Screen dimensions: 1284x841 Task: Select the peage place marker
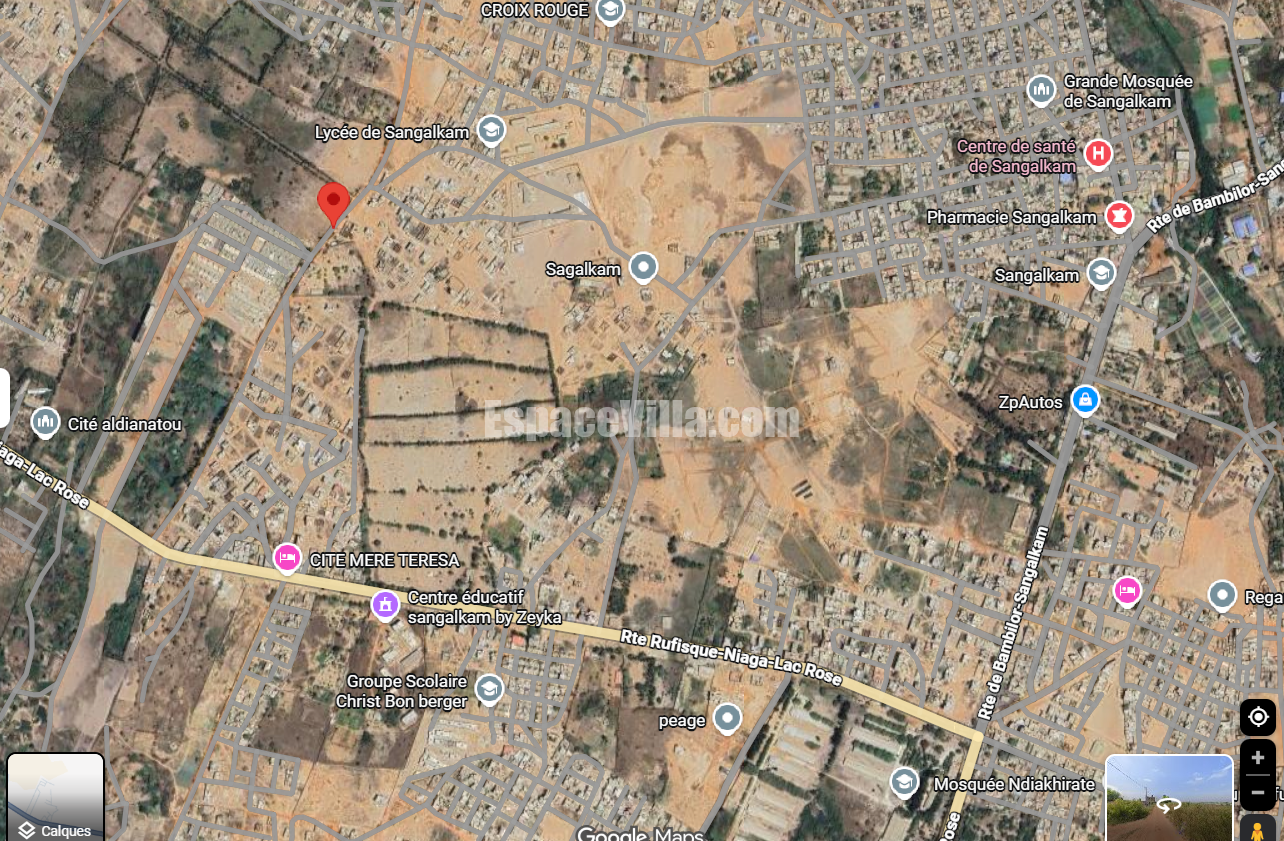(x=728, y=718)
